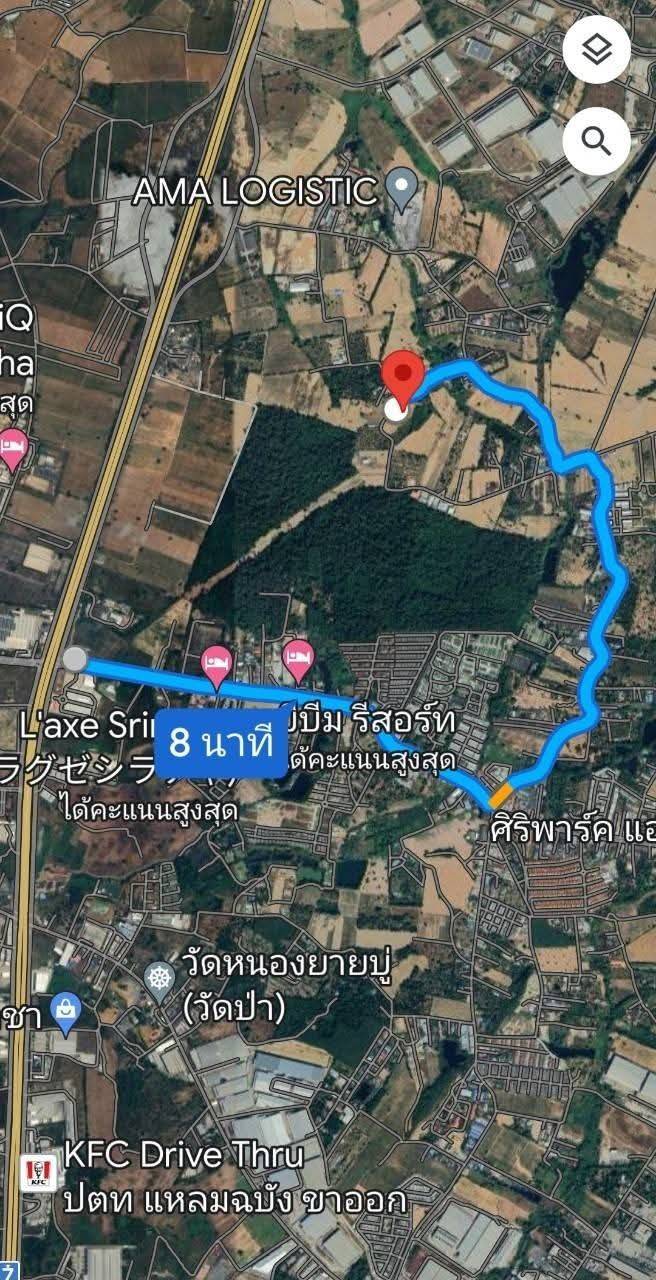Viewport: 656px width, 1280px height.
Task: Select the AMA LOGISTIC place pin
Action: (401, 187)
